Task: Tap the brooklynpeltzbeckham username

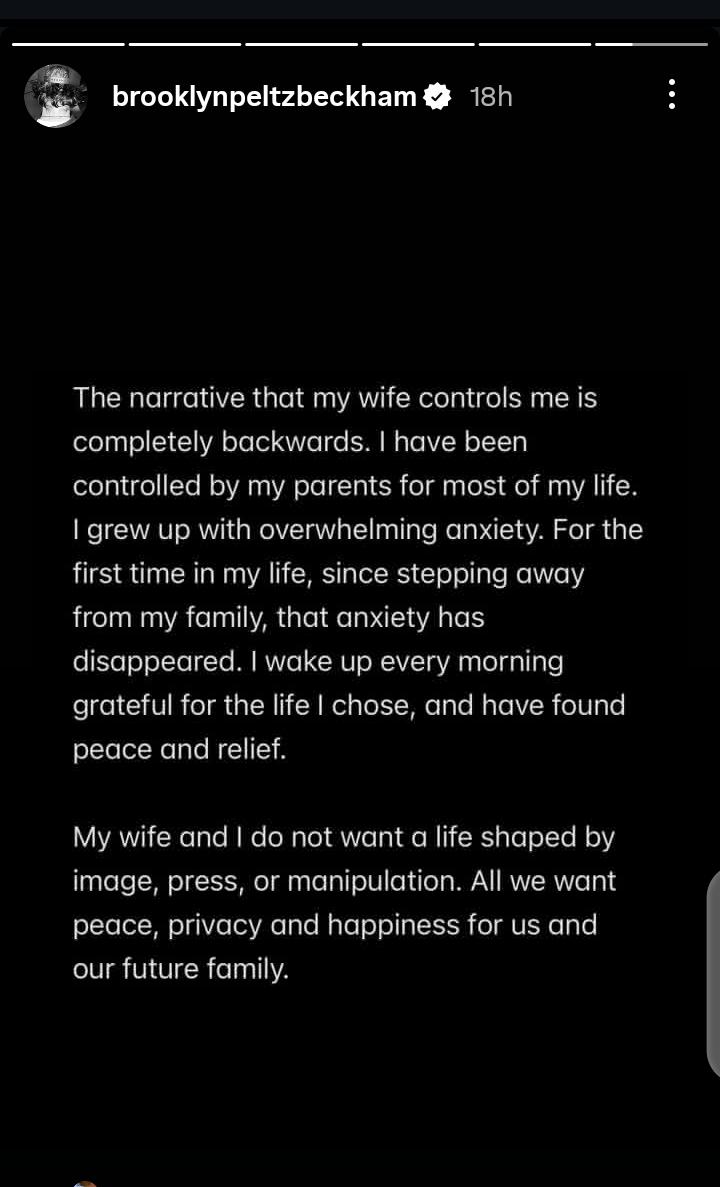Action: click(264, 96)
